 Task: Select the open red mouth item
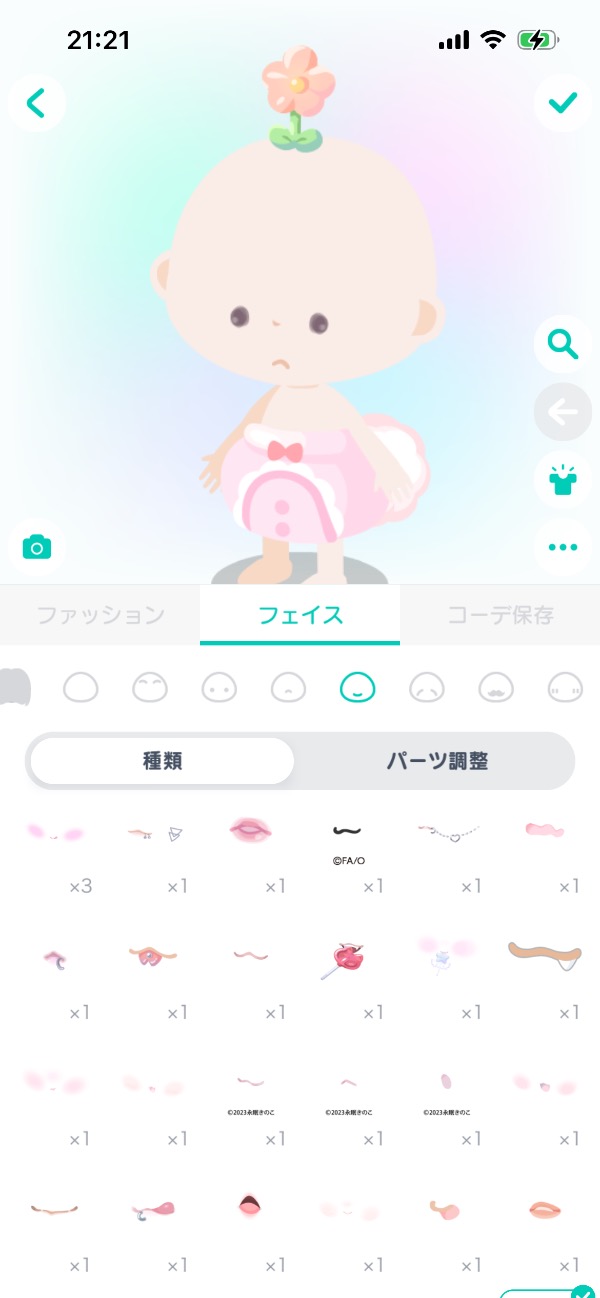(249, 1206)
